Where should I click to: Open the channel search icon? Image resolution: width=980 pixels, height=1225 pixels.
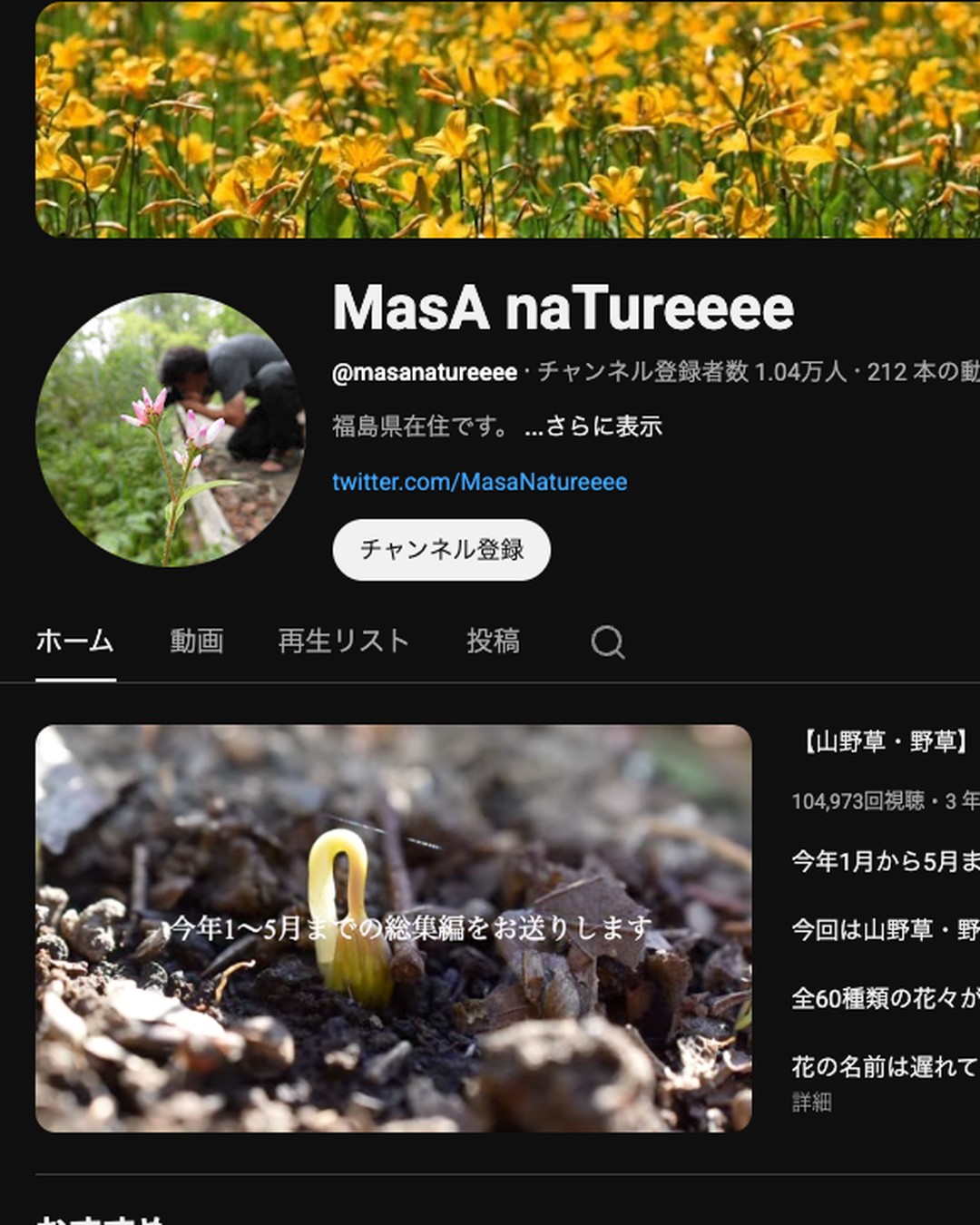point(609,642)
